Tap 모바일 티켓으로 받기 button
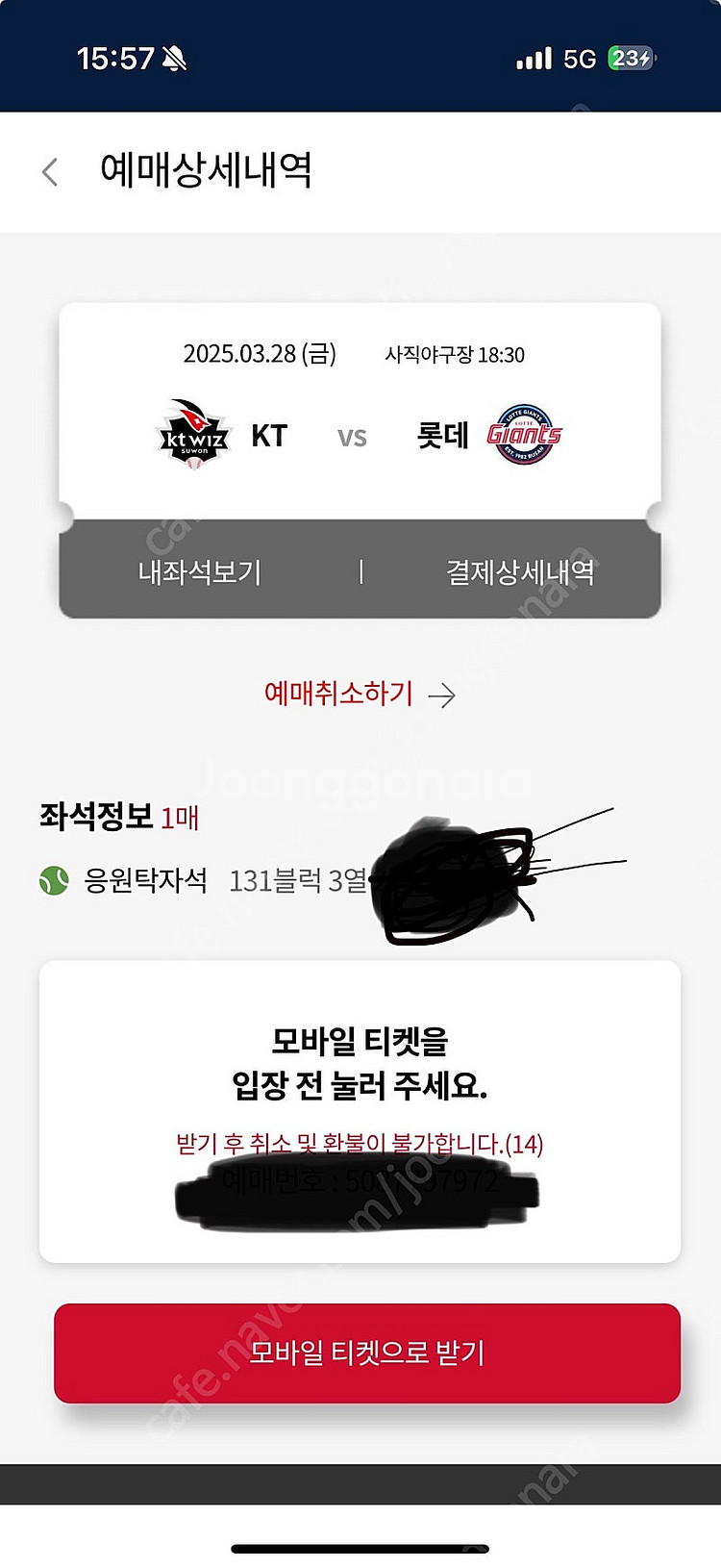721x1568 pixels. coord(366,1353)
